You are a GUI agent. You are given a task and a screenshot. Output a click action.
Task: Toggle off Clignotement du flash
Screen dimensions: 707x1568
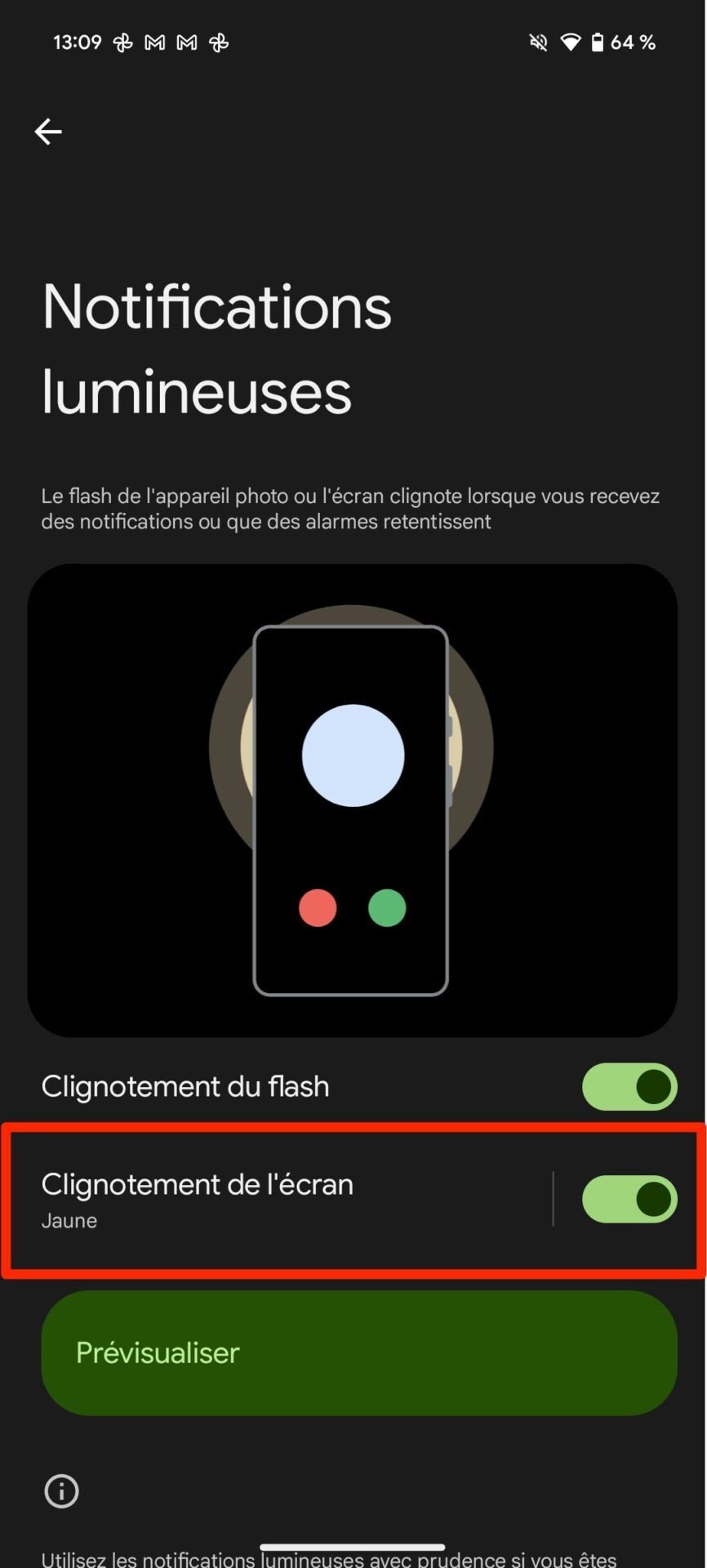(629, 1086)
